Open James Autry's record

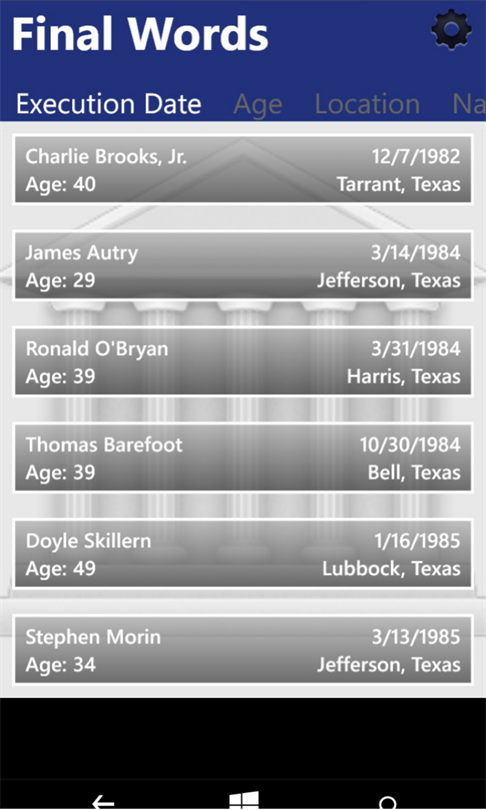243,266
